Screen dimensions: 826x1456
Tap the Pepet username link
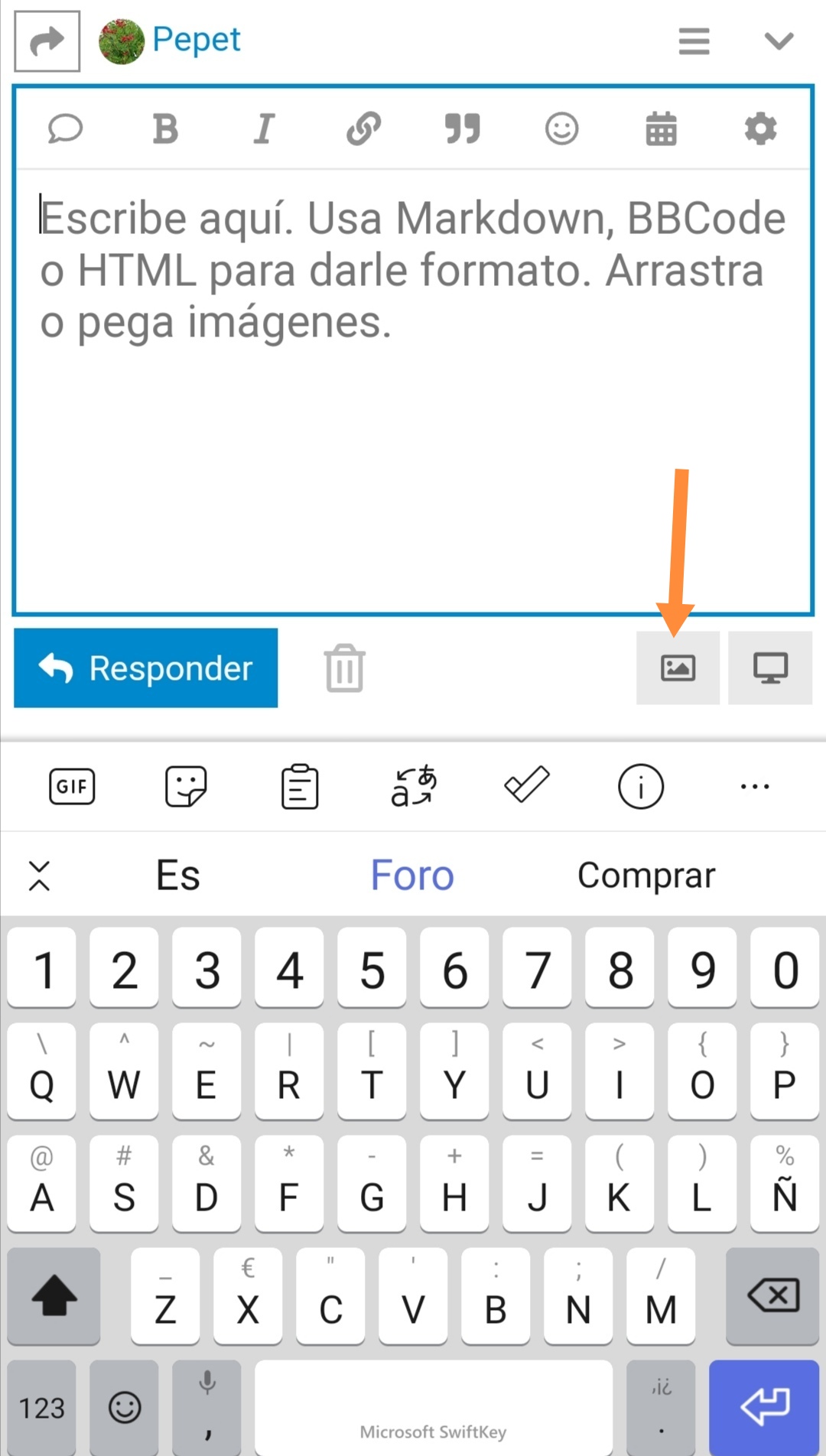point(197,40)
